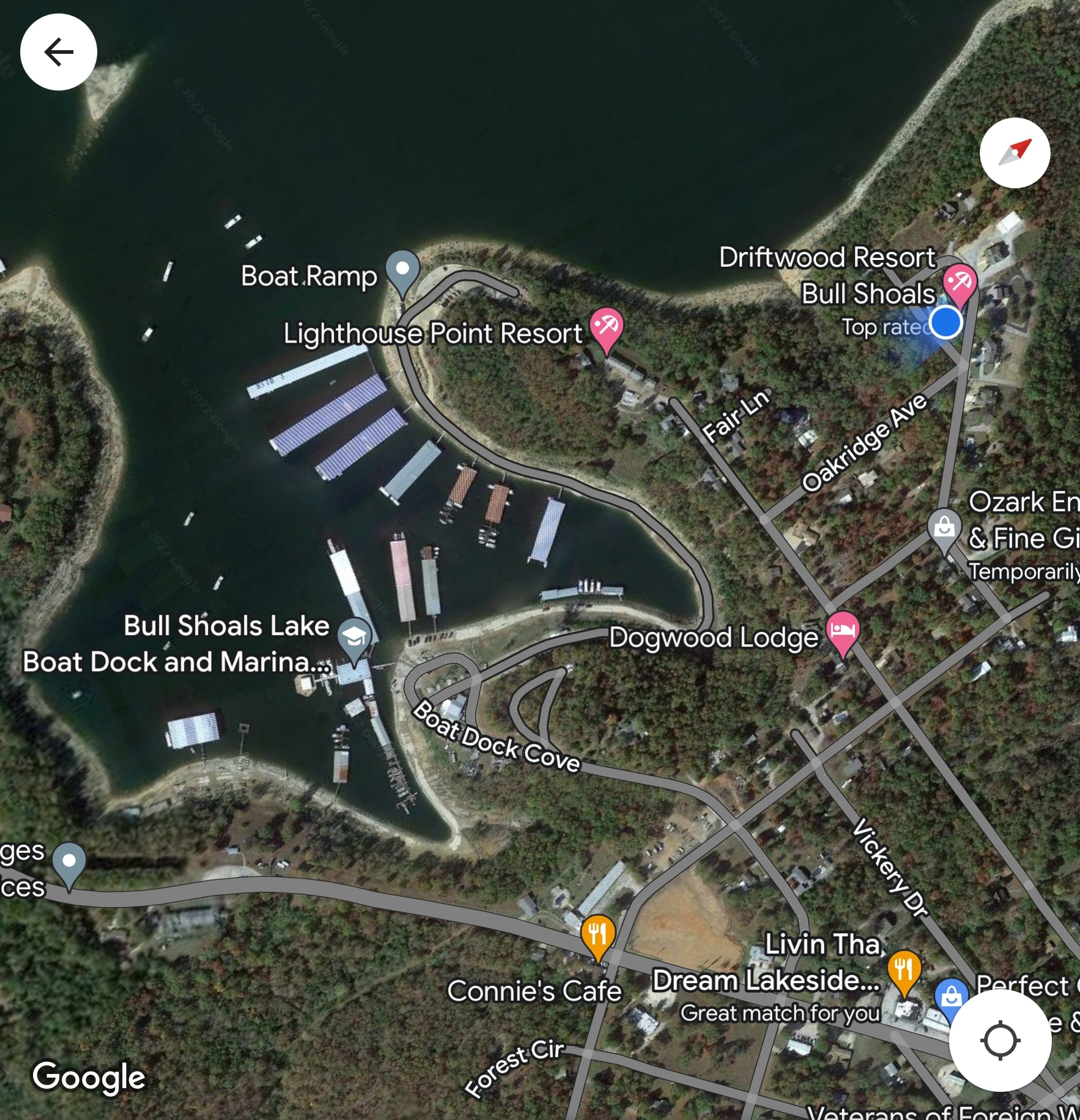Image resolution: width=1080 pixels, height=1120 pixels.
Task: Tap the compass to reset orientation
Action: click(x=1015, y=153)
